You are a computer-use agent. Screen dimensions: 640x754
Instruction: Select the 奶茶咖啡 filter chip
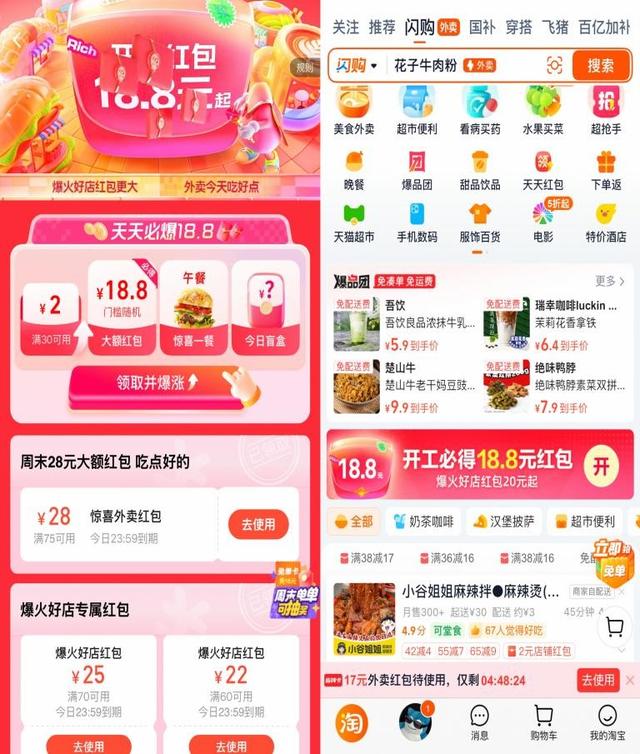click(423, 522)
